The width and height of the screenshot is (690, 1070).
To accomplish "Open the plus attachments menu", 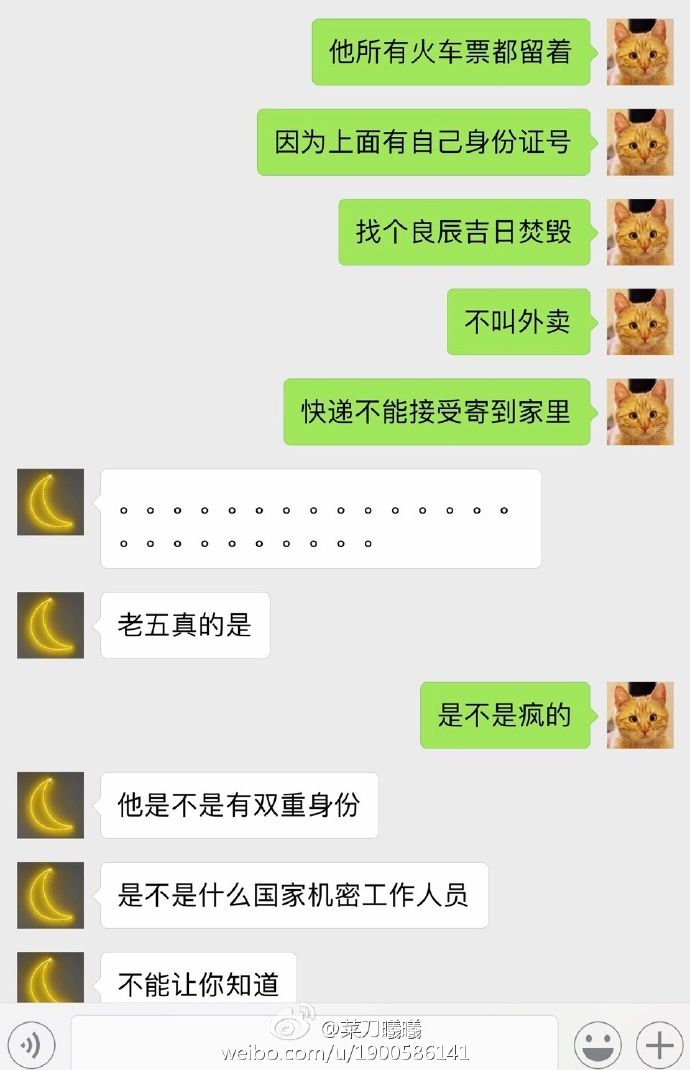I will (658, 1046).
